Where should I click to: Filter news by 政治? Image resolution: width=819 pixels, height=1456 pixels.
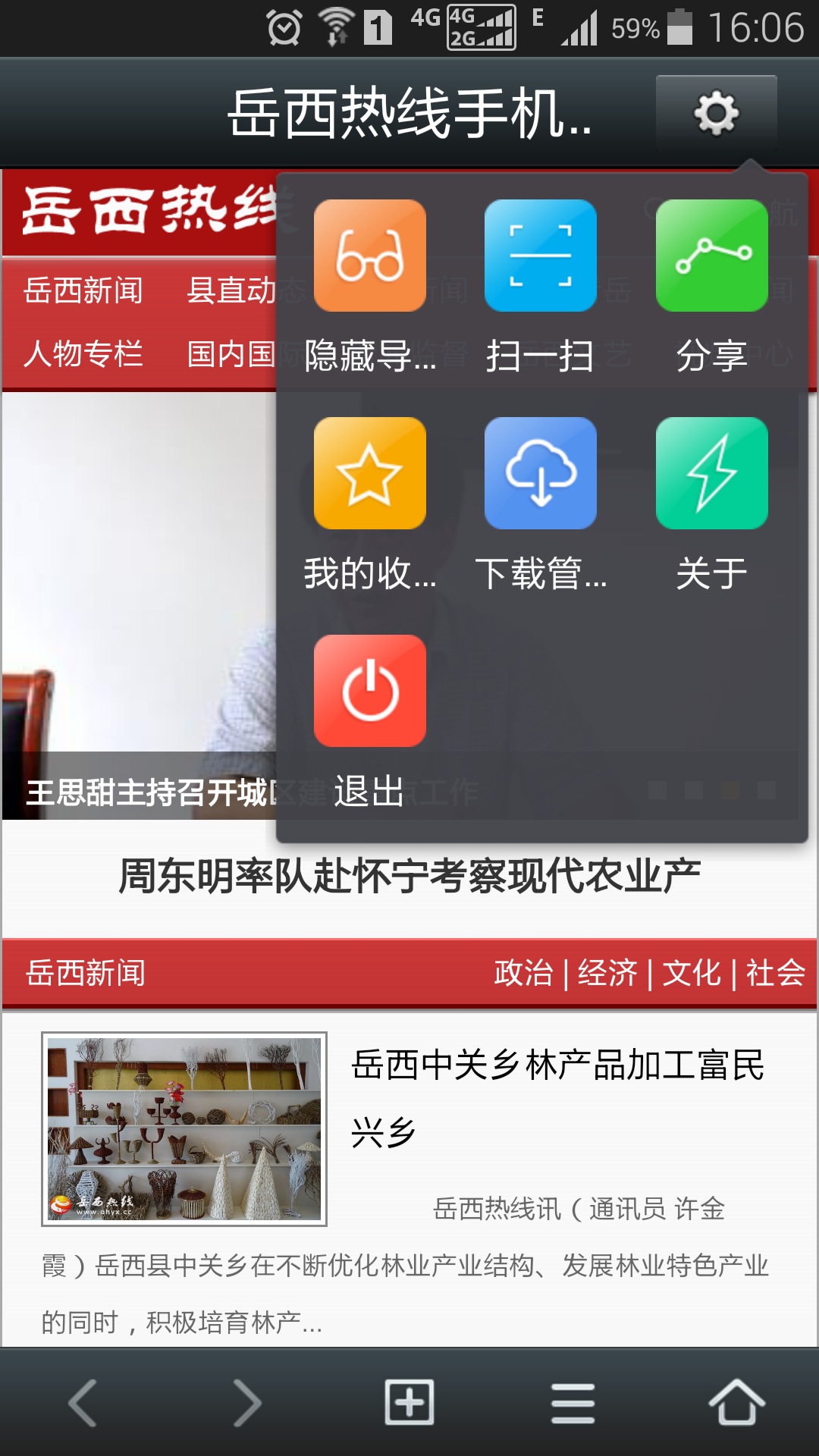[524, 973]
